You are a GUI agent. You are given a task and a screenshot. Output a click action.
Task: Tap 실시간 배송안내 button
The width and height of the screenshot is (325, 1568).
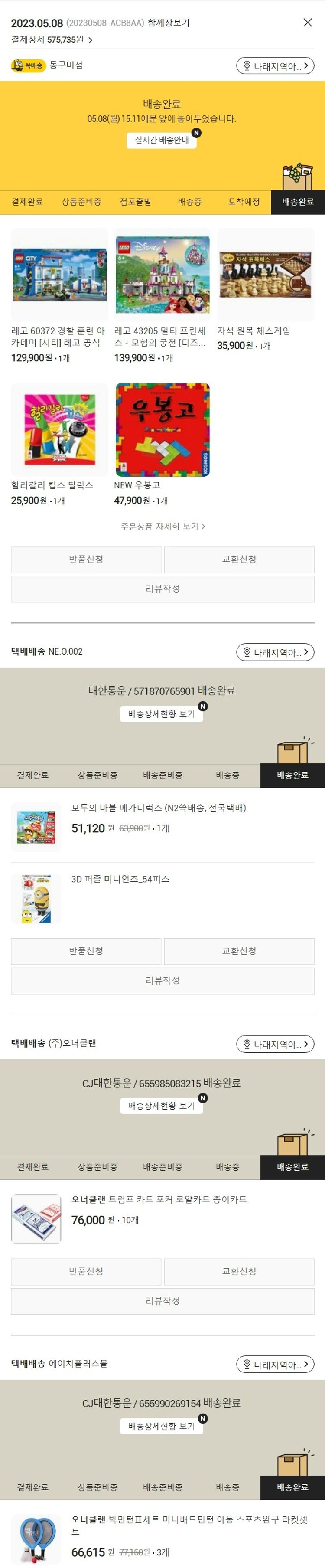162,140
